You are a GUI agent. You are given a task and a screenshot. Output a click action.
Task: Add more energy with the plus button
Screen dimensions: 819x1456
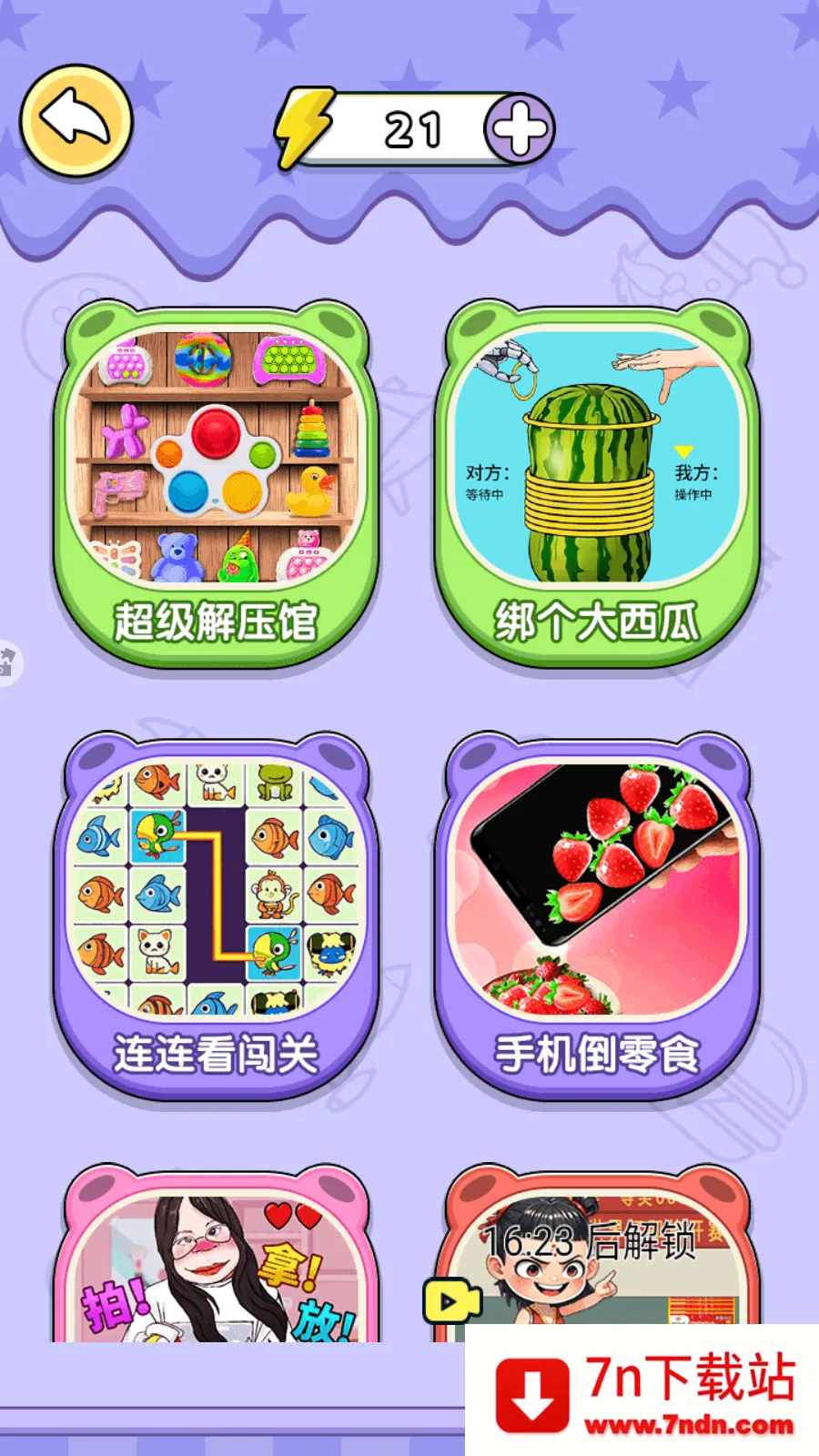point(519,128)
